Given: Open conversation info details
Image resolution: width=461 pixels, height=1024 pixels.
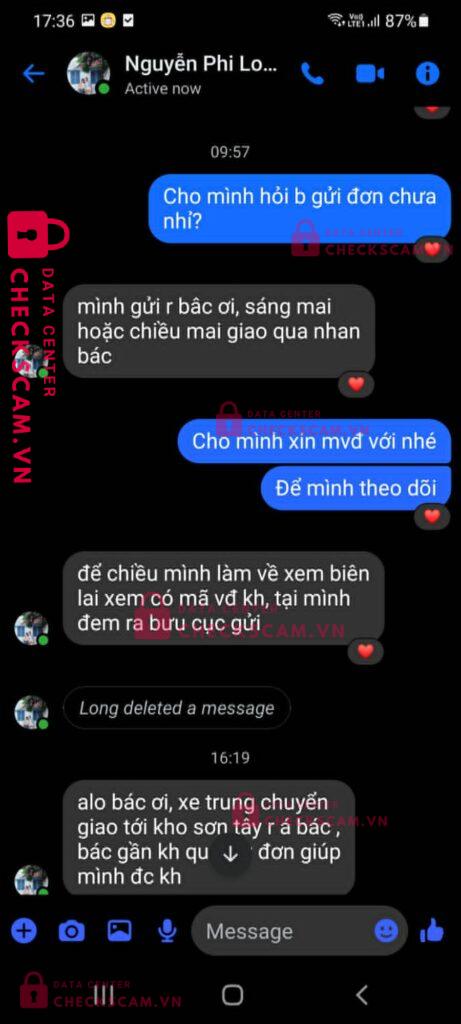Looking at the screenshot, I should point(427,74).
